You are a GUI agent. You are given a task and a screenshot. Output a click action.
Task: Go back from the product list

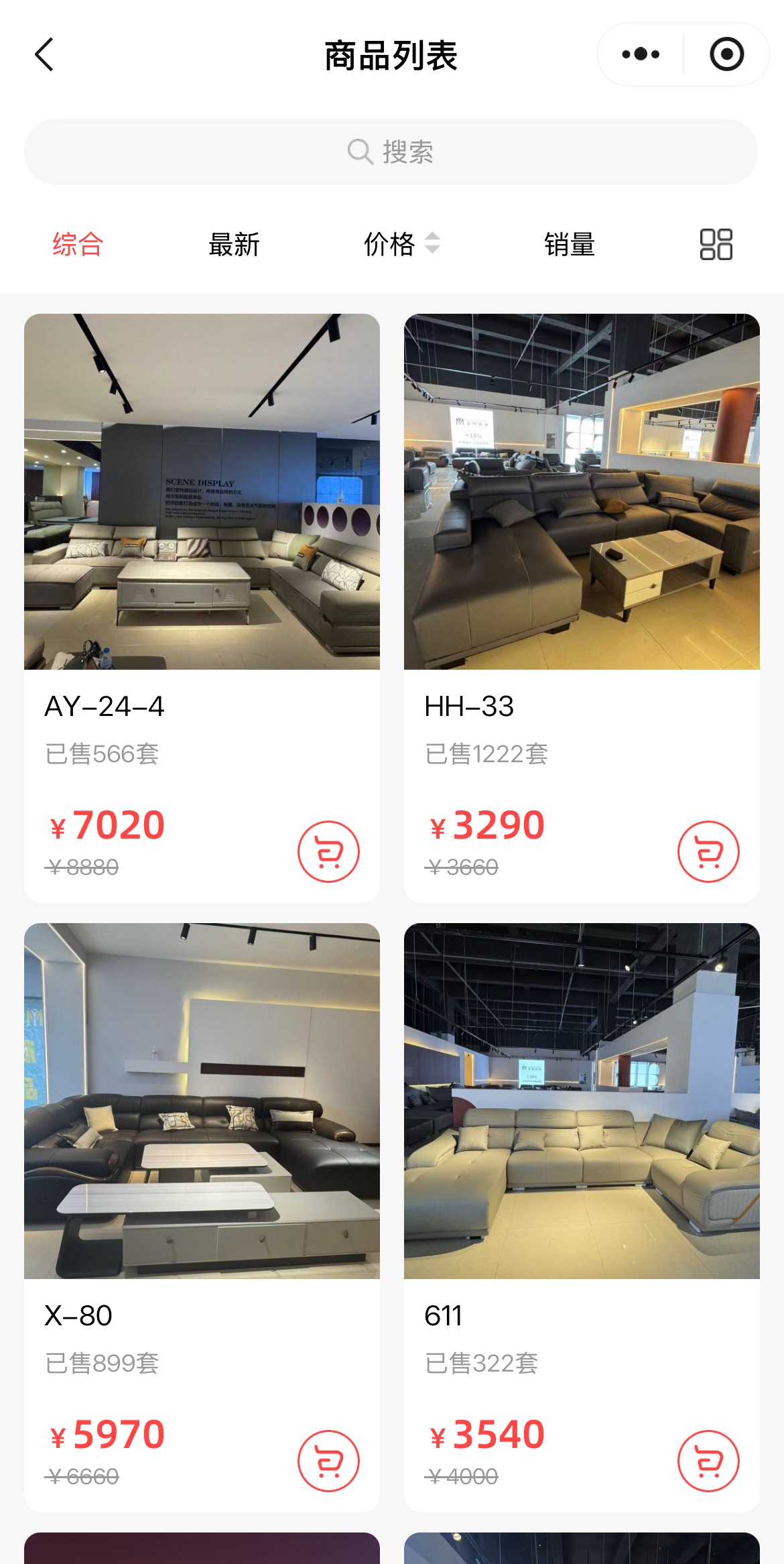44,55
